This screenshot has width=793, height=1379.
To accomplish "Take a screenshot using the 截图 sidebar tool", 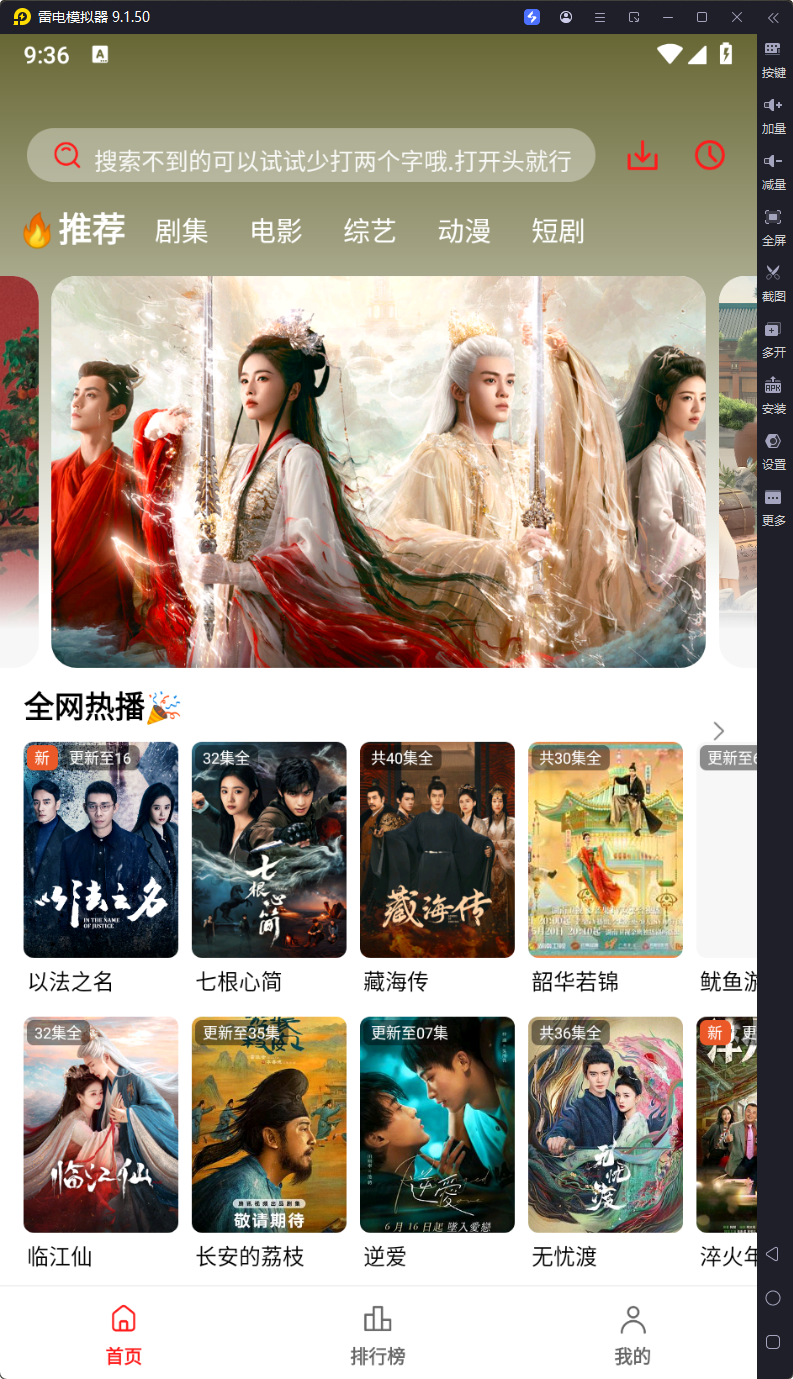I will [774, 283].
